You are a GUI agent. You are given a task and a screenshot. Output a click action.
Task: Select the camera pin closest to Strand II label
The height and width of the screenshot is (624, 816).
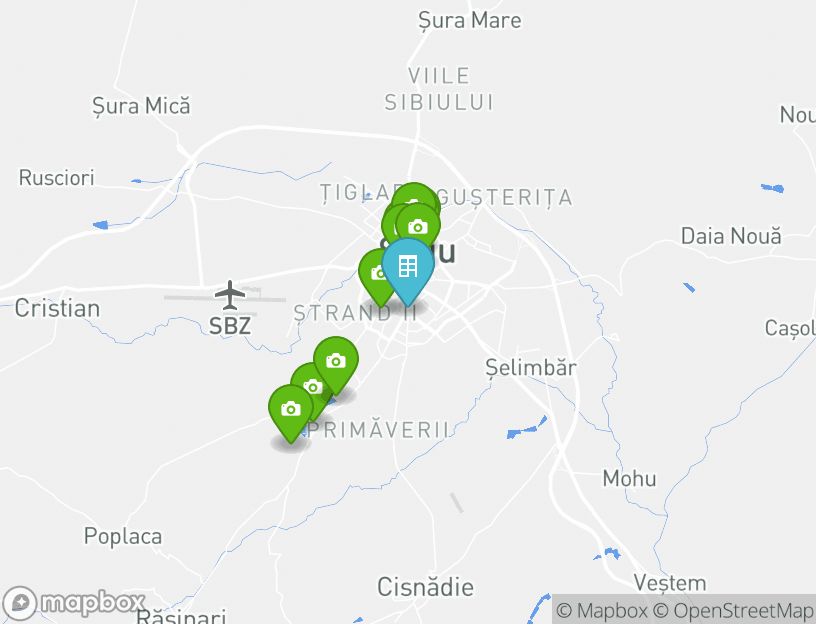[336, 362]
